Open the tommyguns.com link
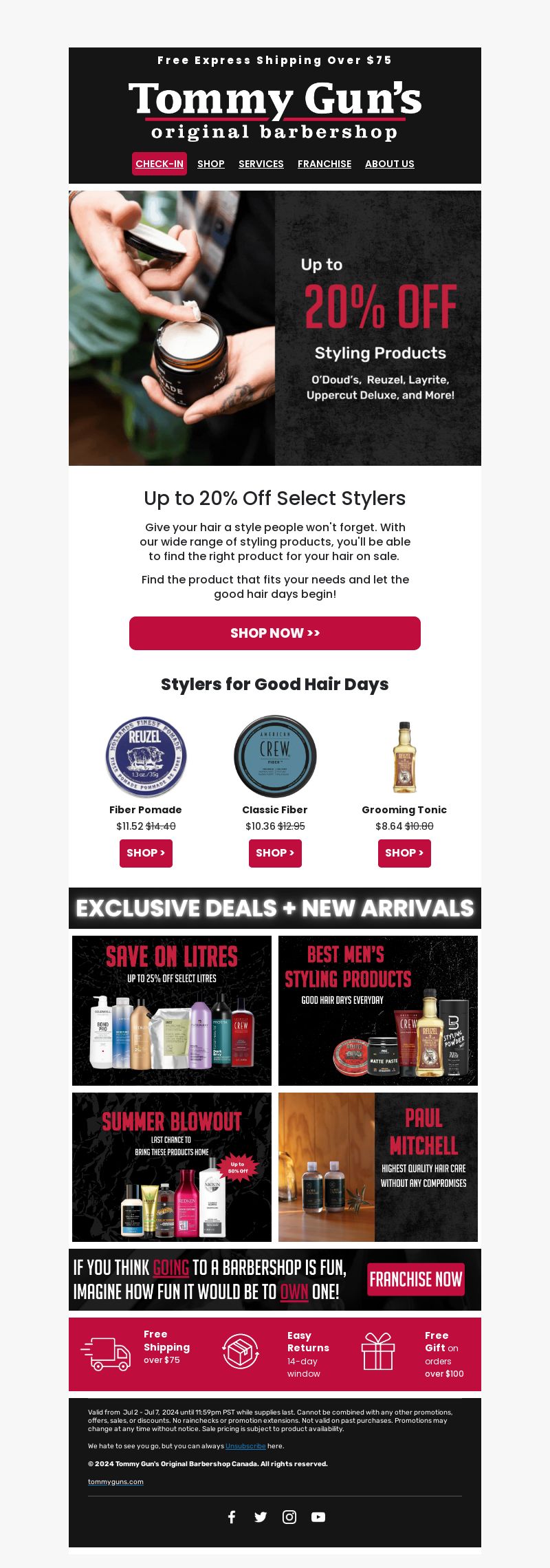The width and height of the screenshot is (550, 1568). [x=115, y=1482]
